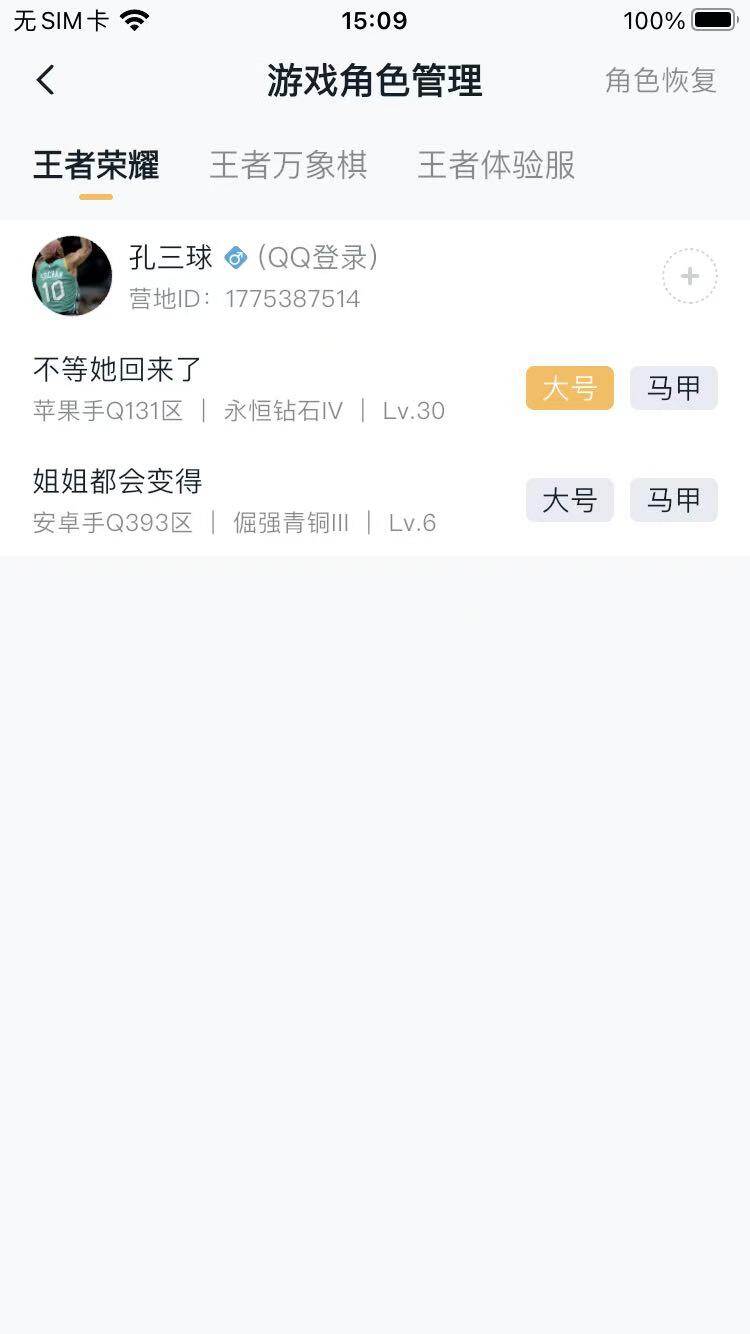This screenshot has height=1334, width=750.
Task: Tap the back arrow to exit role management
Action: tap(44, 80)
